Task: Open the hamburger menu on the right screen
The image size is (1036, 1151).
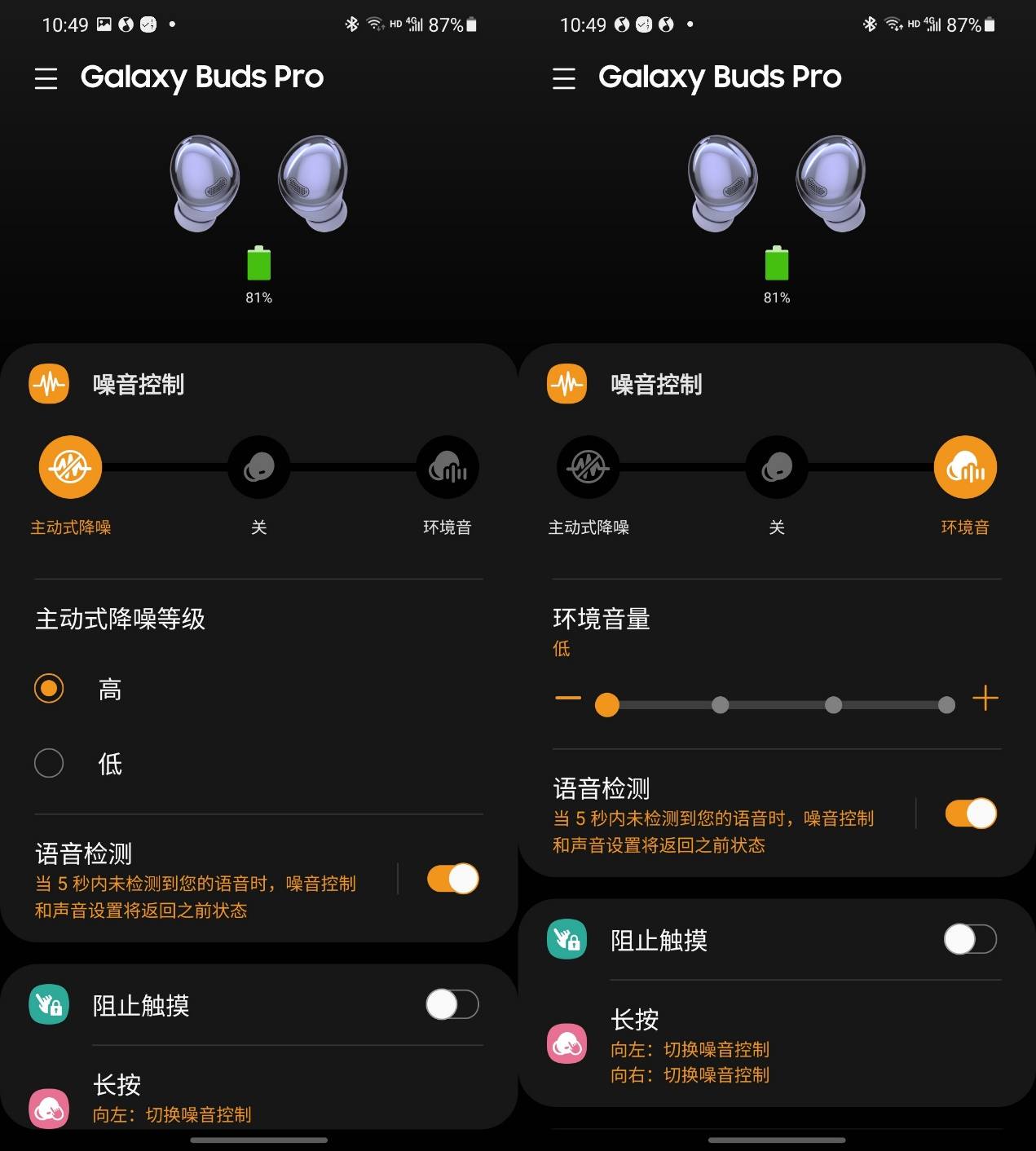Action: click(563, 77)
